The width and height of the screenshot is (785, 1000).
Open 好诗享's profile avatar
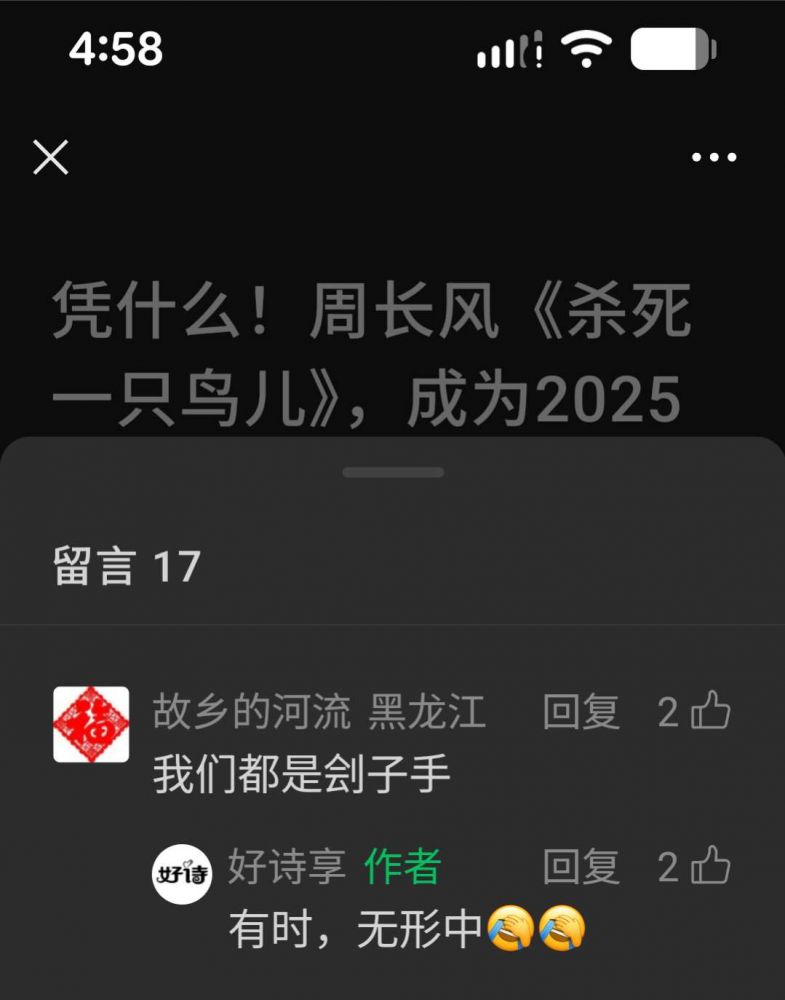pos(183,874)
